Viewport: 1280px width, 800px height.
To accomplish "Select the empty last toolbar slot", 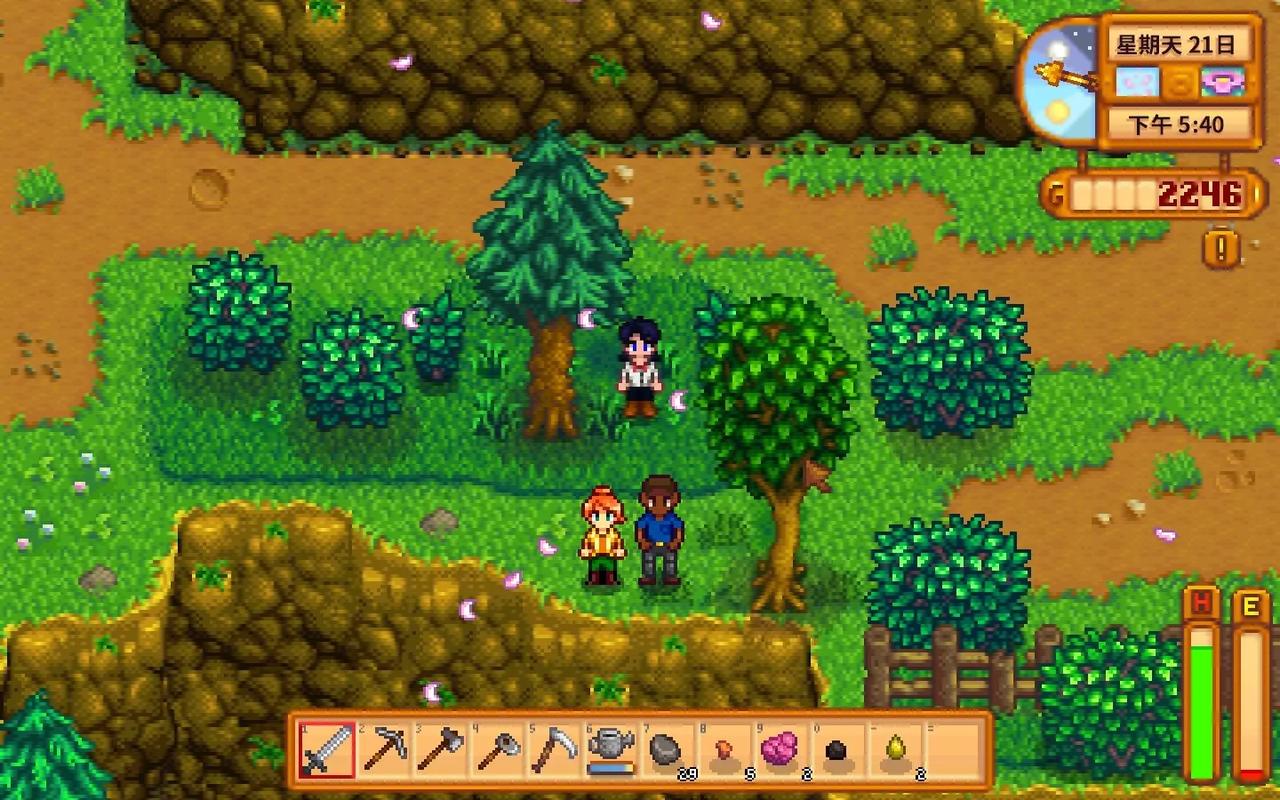I will 954,750.
